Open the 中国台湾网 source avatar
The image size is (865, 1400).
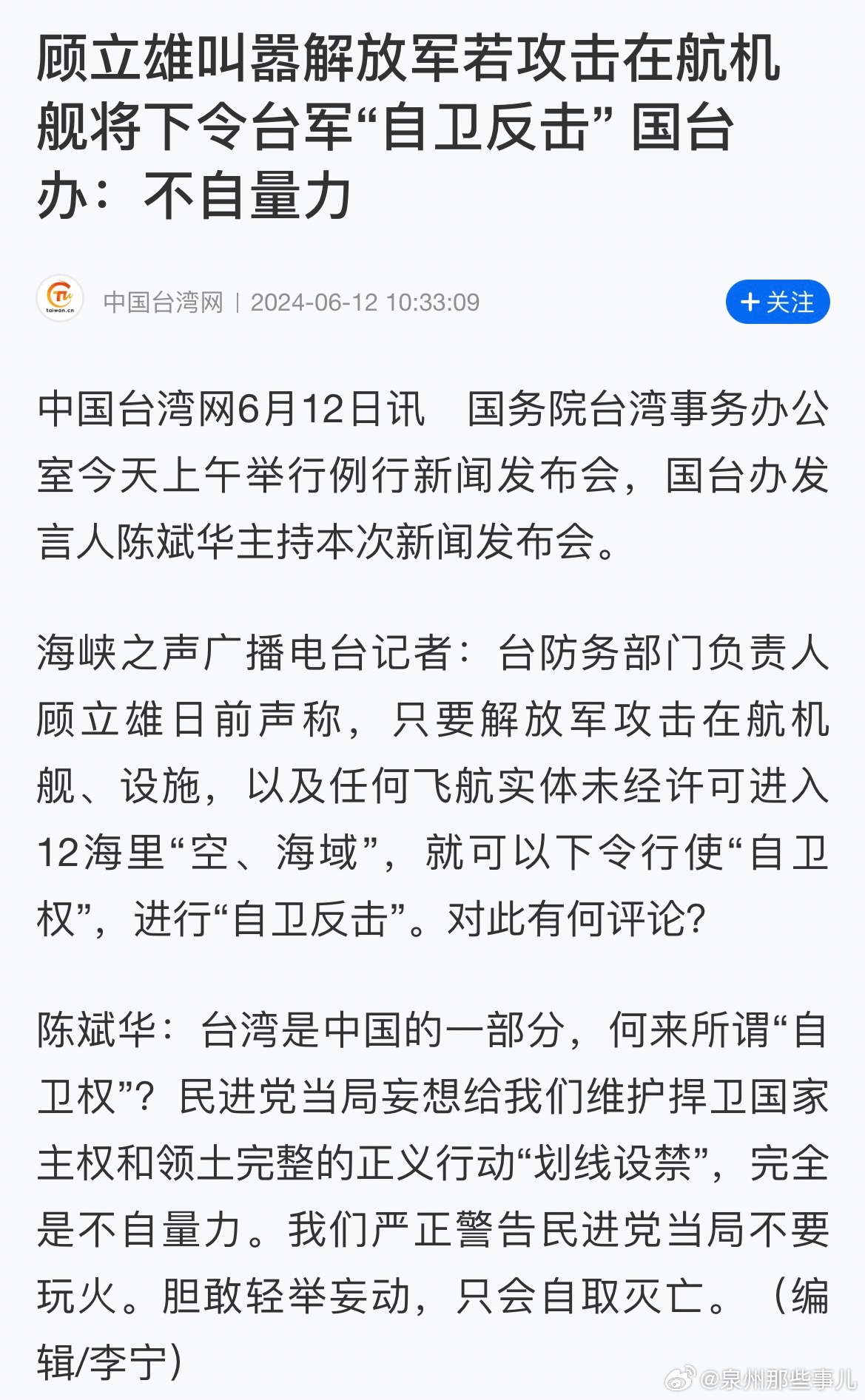pos(60,298)
